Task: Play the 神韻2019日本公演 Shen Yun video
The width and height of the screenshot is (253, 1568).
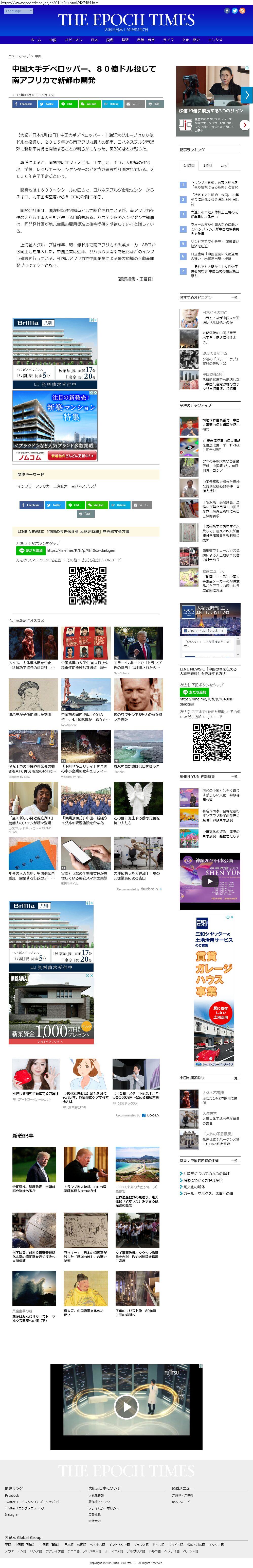Action: 210,881
